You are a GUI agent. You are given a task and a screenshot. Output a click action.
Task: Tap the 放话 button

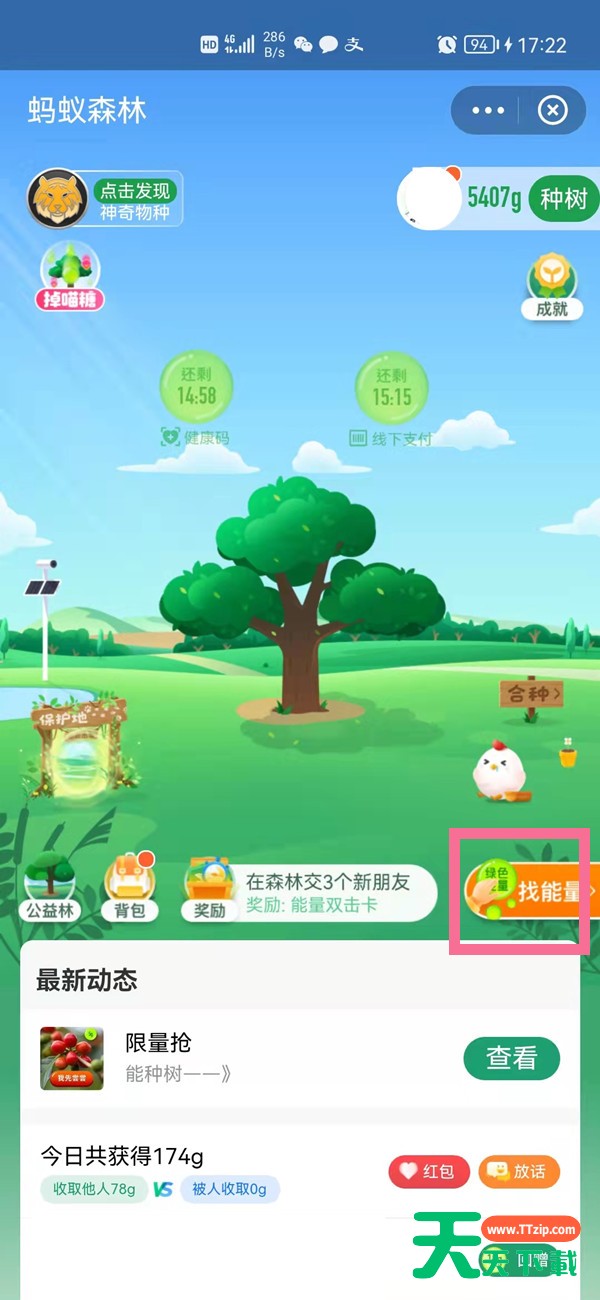point(518,1171)
